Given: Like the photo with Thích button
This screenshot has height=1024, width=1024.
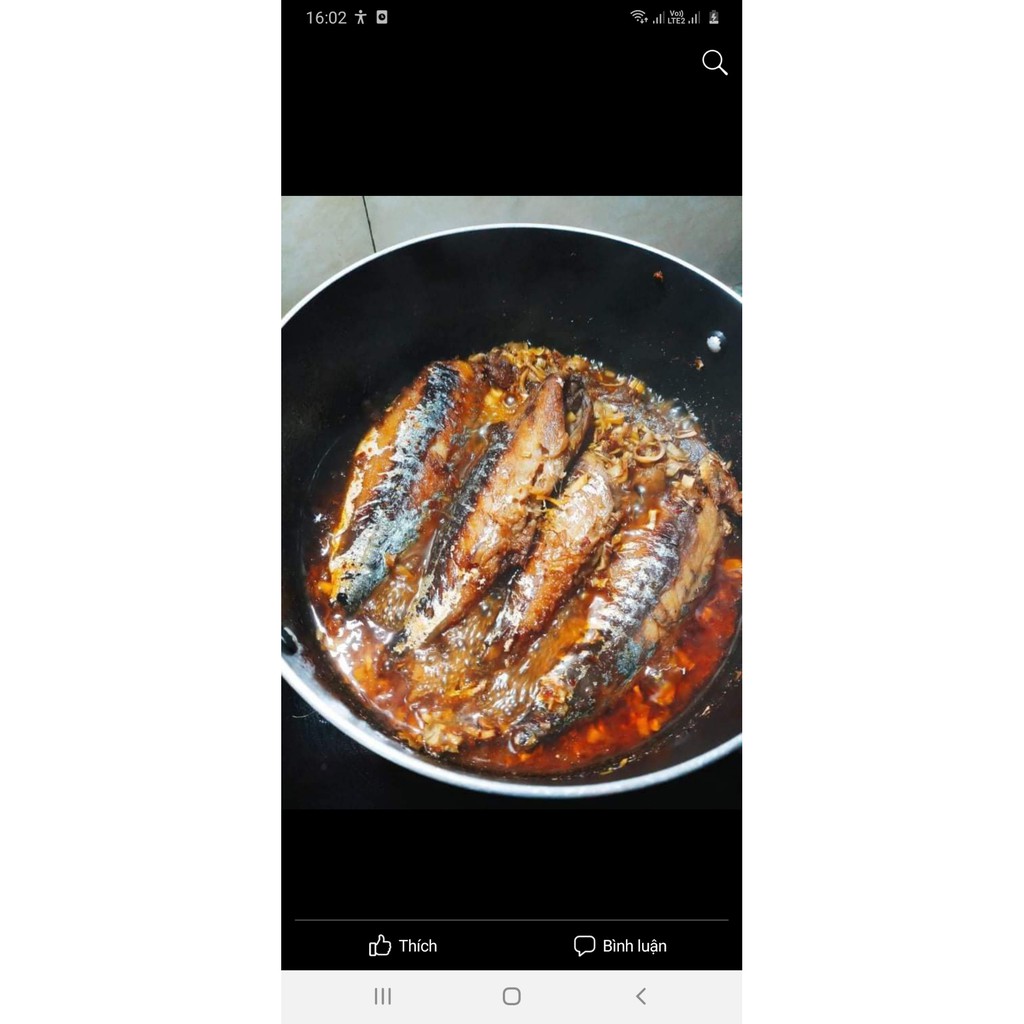Looking at the screenshot, I should click(403, 945).
